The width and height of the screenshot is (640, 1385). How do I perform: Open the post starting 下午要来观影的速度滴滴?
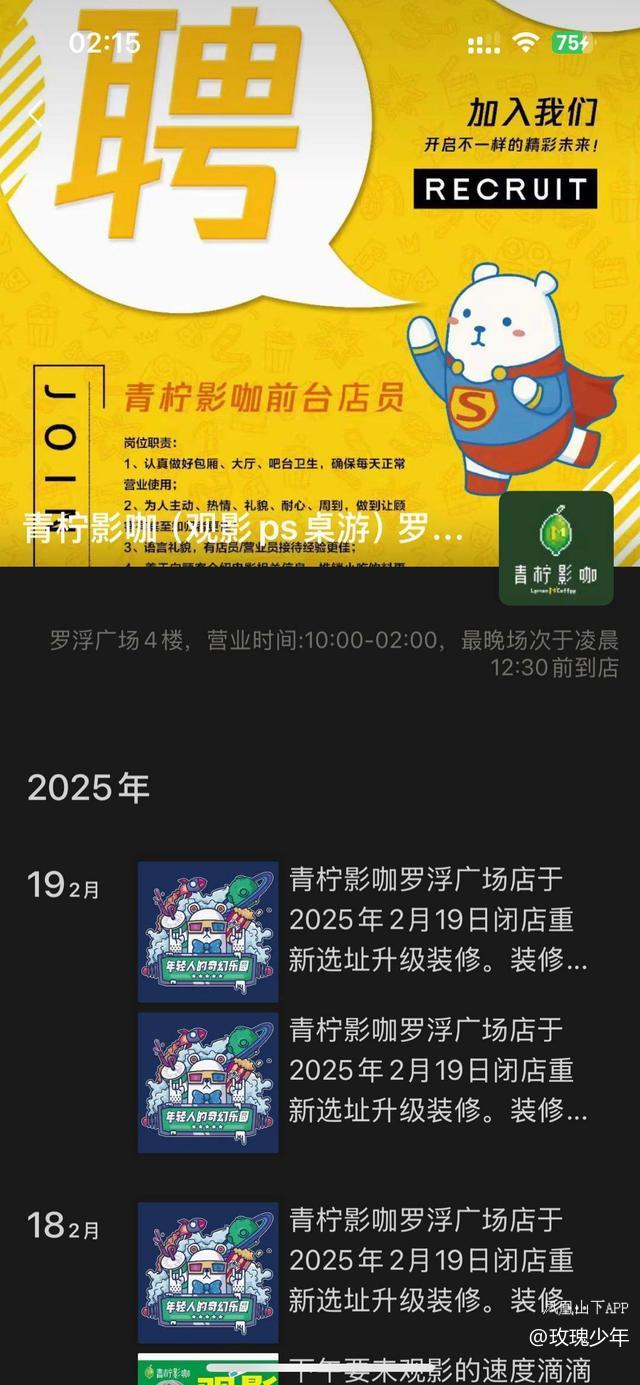439,1369
